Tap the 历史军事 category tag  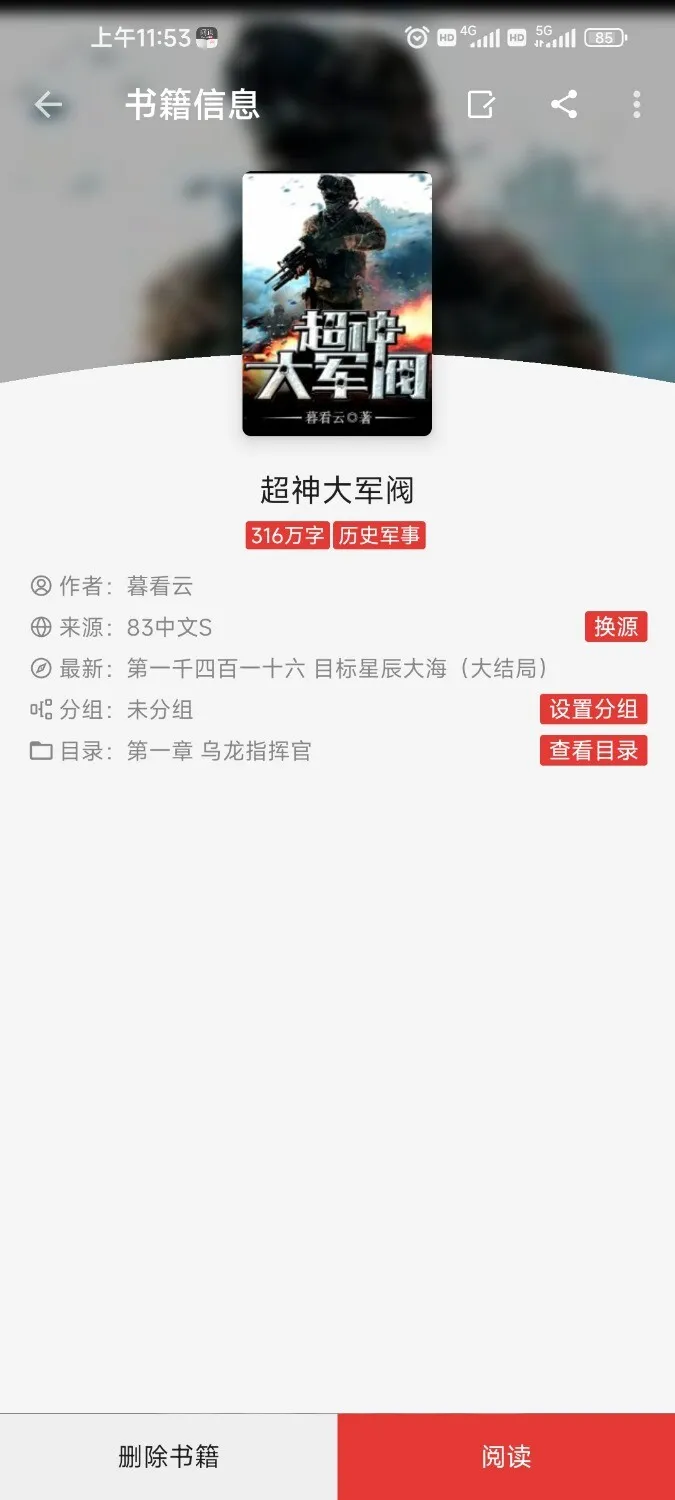379,536
